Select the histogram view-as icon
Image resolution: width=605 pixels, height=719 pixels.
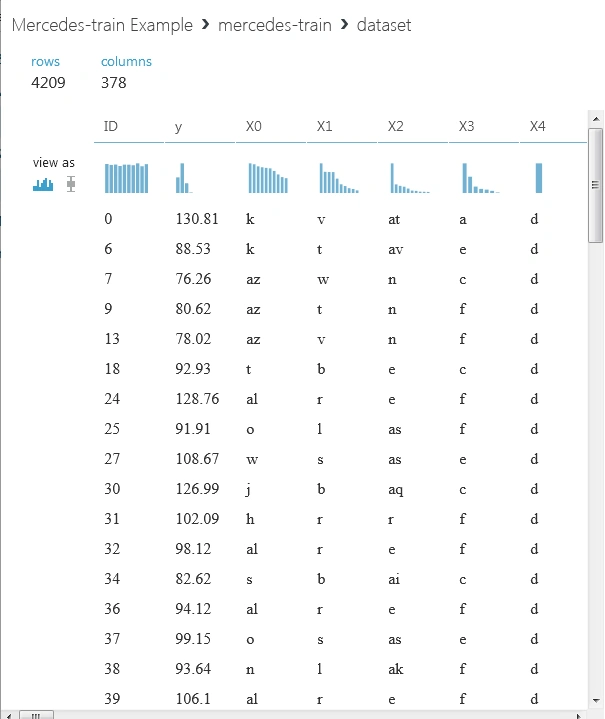(43, 184)
